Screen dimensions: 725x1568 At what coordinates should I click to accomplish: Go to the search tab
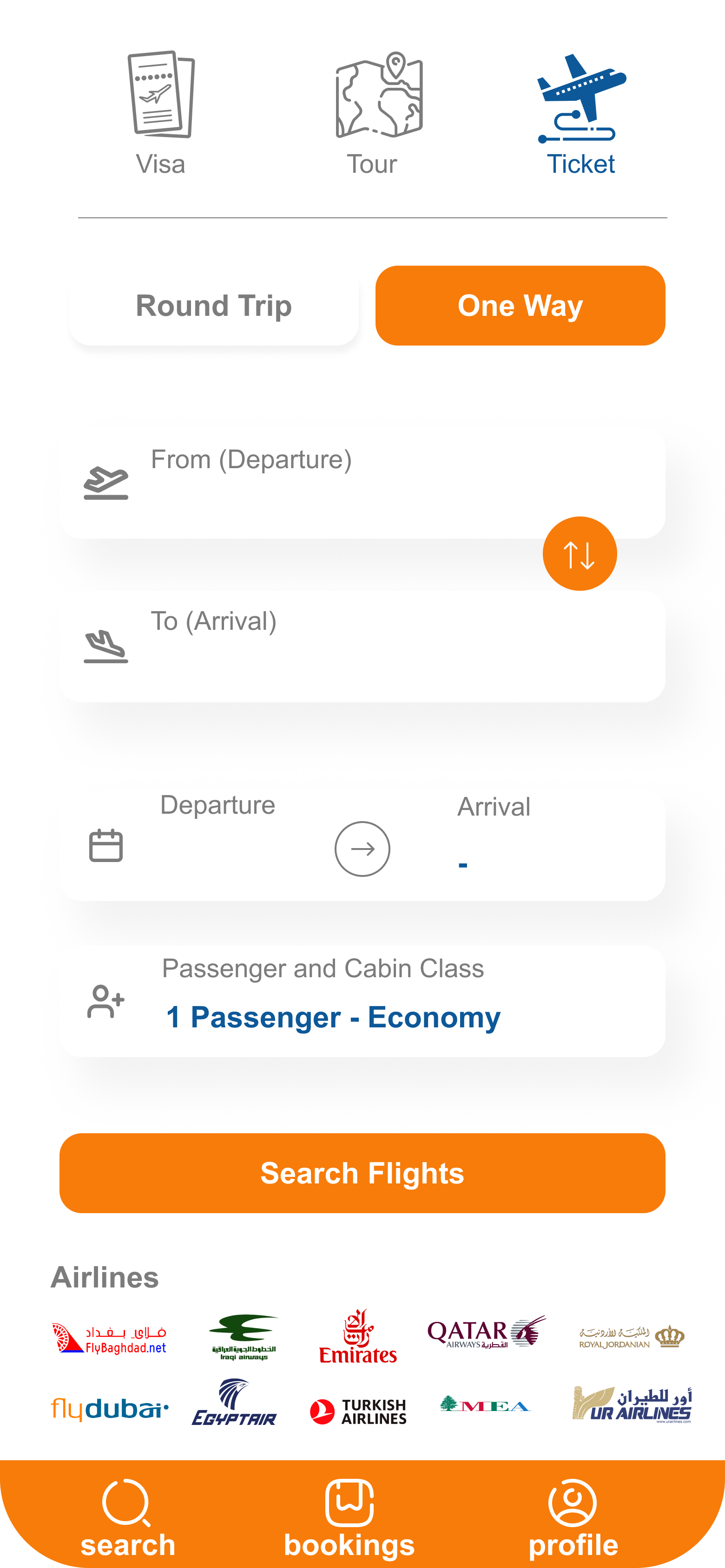click(127, 1518)
